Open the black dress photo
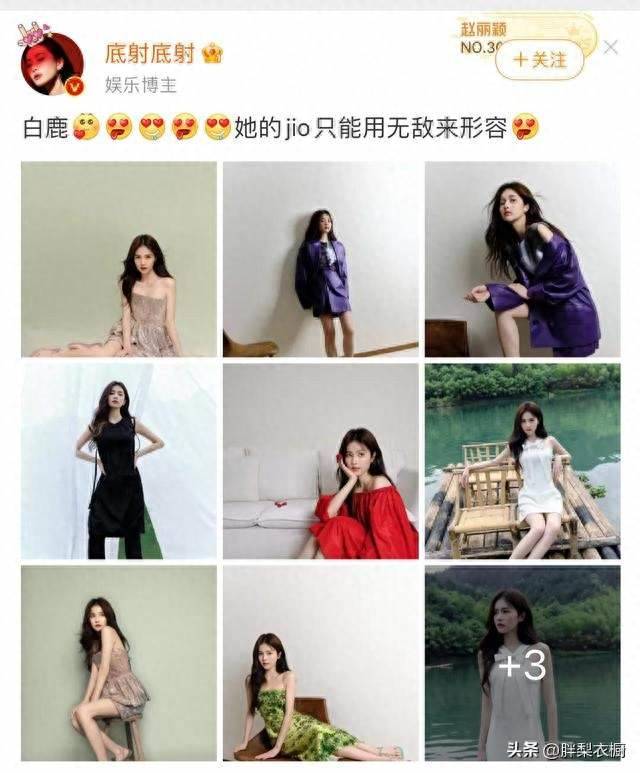640x773 pixels. 119,461
